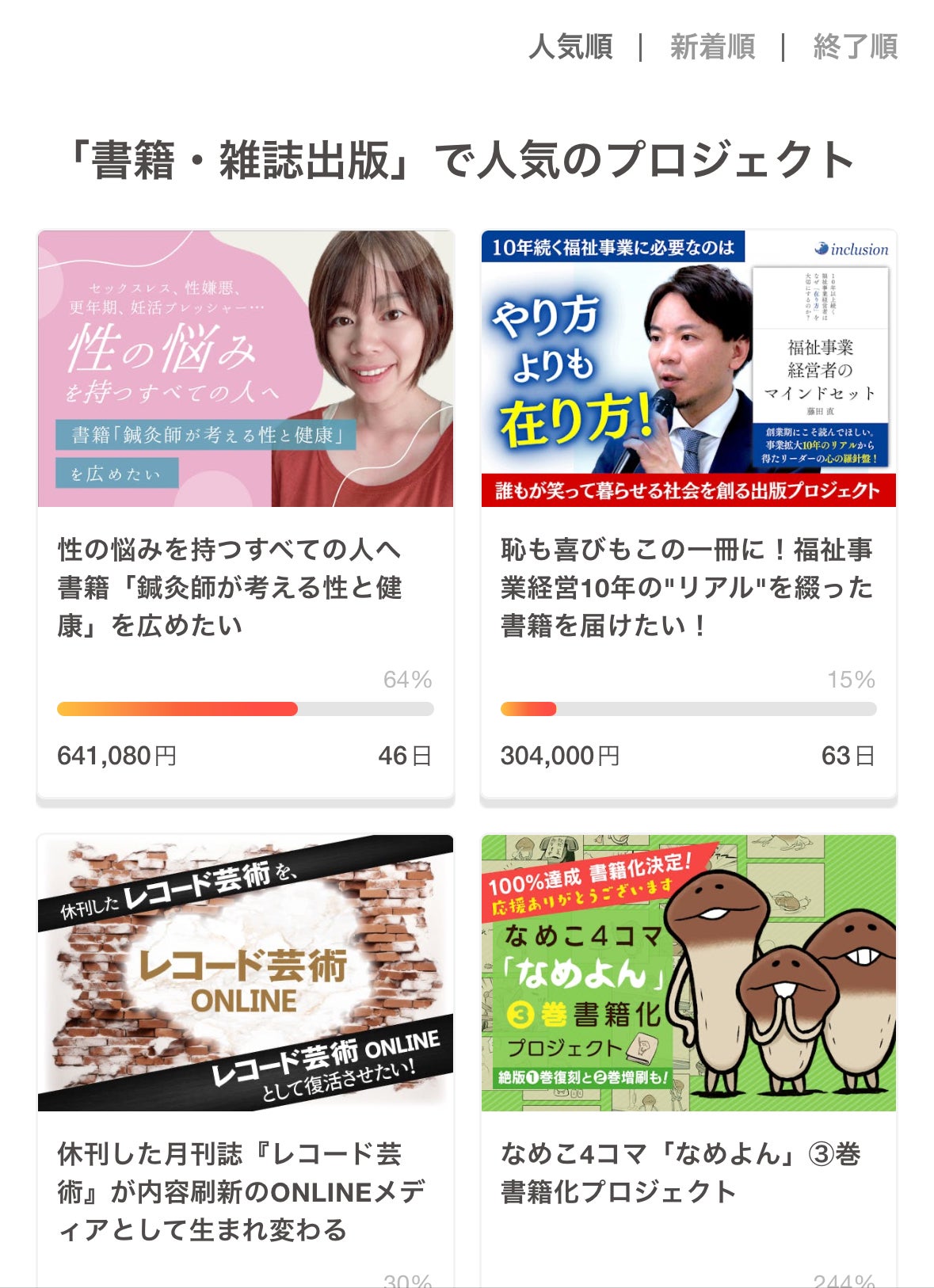Open the 福祉事業経営10年 book project card
Image resolution: width=934 pixels, height=1288 pixels.
[688, 515]
